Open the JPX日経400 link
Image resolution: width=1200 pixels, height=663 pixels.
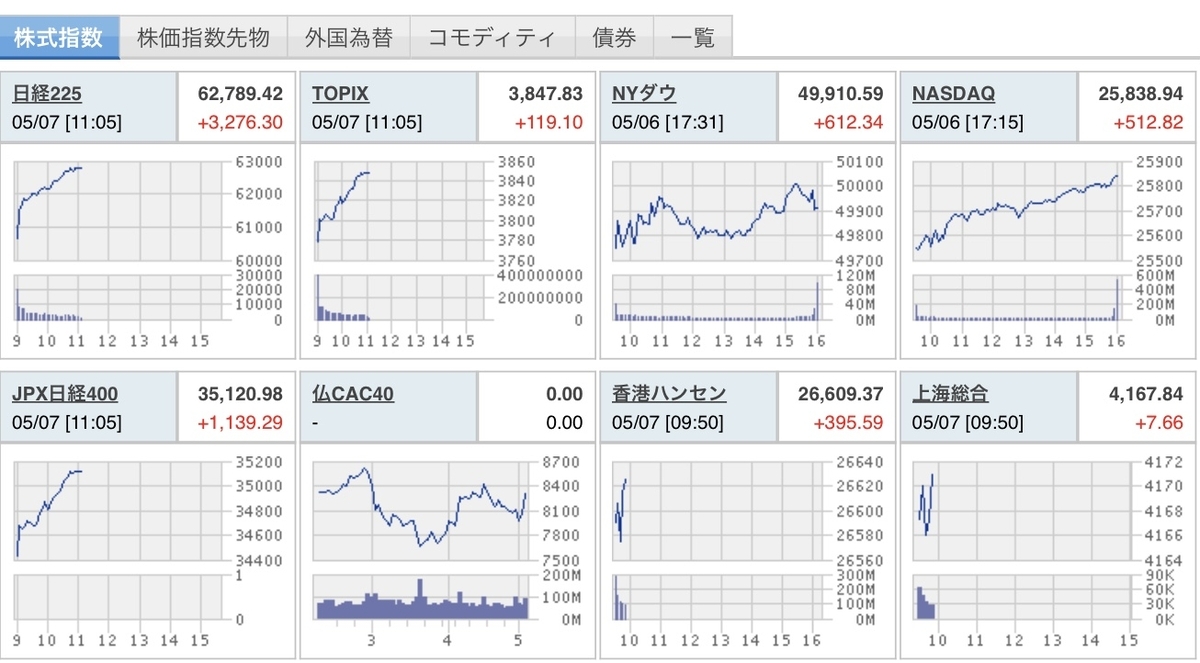64,393
